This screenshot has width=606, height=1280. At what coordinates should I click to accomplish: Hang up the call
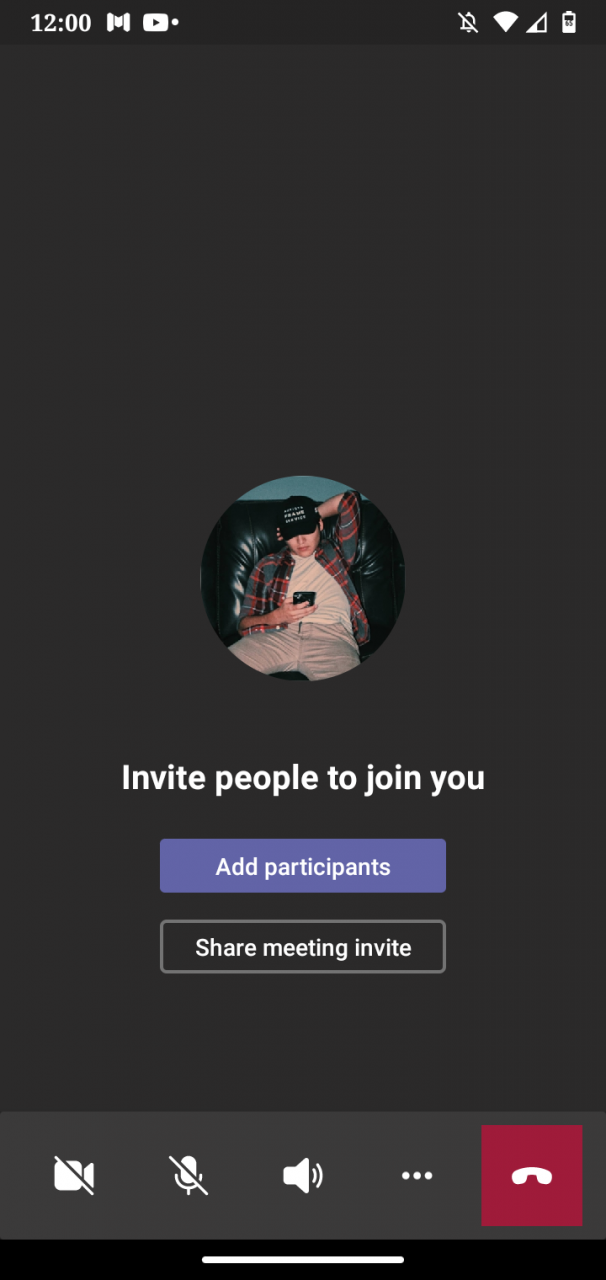[x=531, y=1175]
